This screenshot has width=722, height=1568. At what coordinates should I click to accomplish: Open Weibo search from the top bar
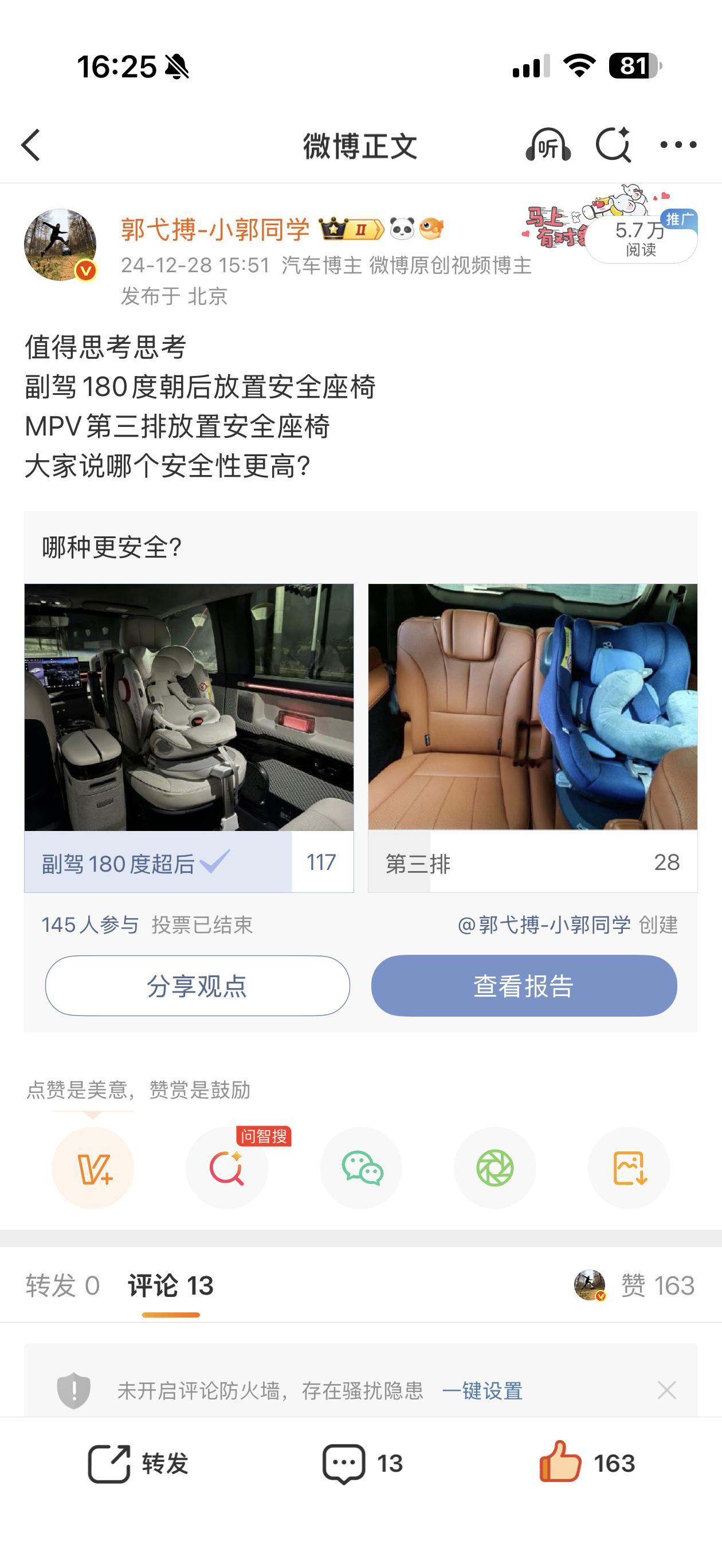pyautogui.click(x=615, y=145)
